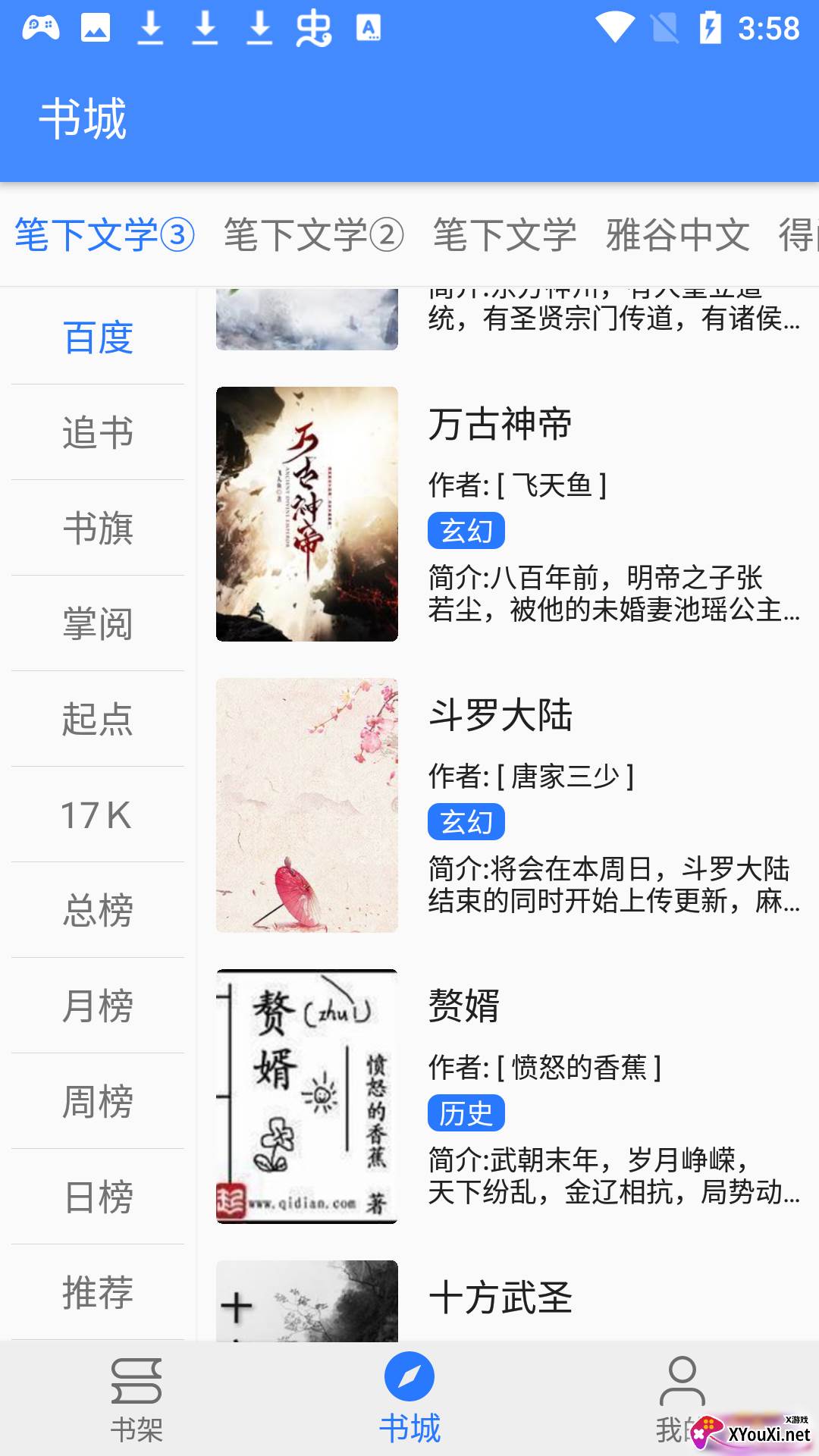Tap the game controller icon in status bar
This screenshot has width=819, height=1456.
click(x=42, y=28)
